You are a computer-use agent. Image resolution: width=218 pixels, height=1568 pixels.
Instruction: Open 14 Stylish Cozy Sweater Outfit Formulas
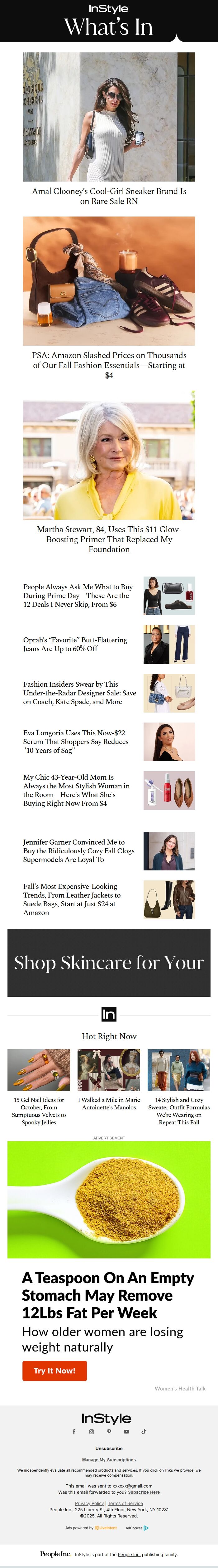pos(178,1111)
